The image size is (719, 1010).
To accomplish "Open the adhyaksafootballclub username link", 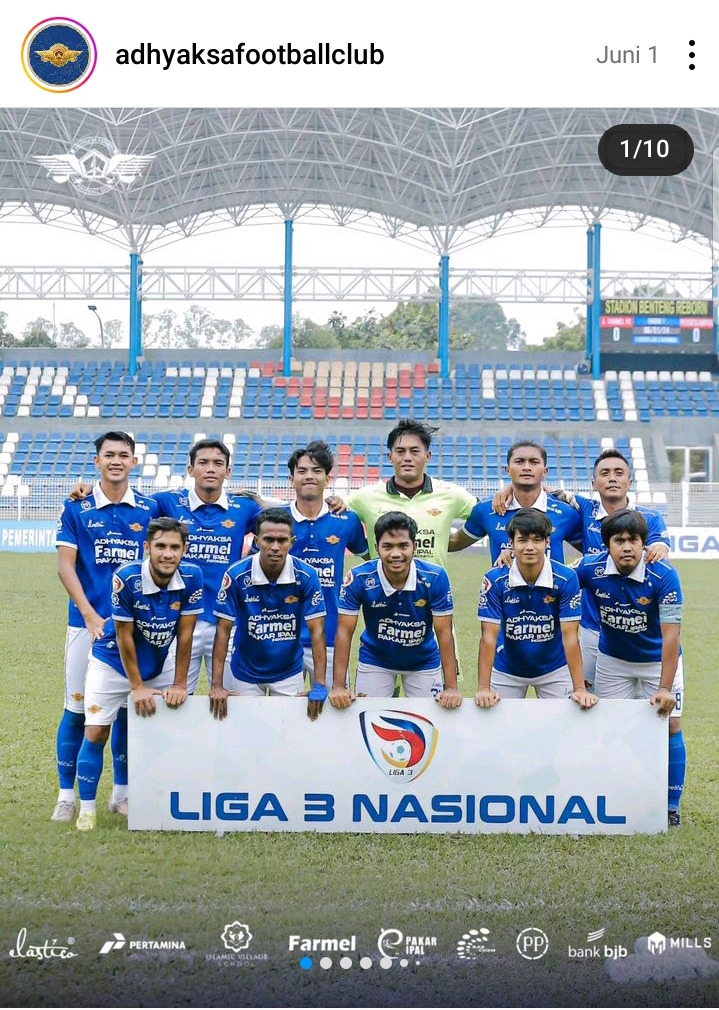I will click(x=249, y=55).
